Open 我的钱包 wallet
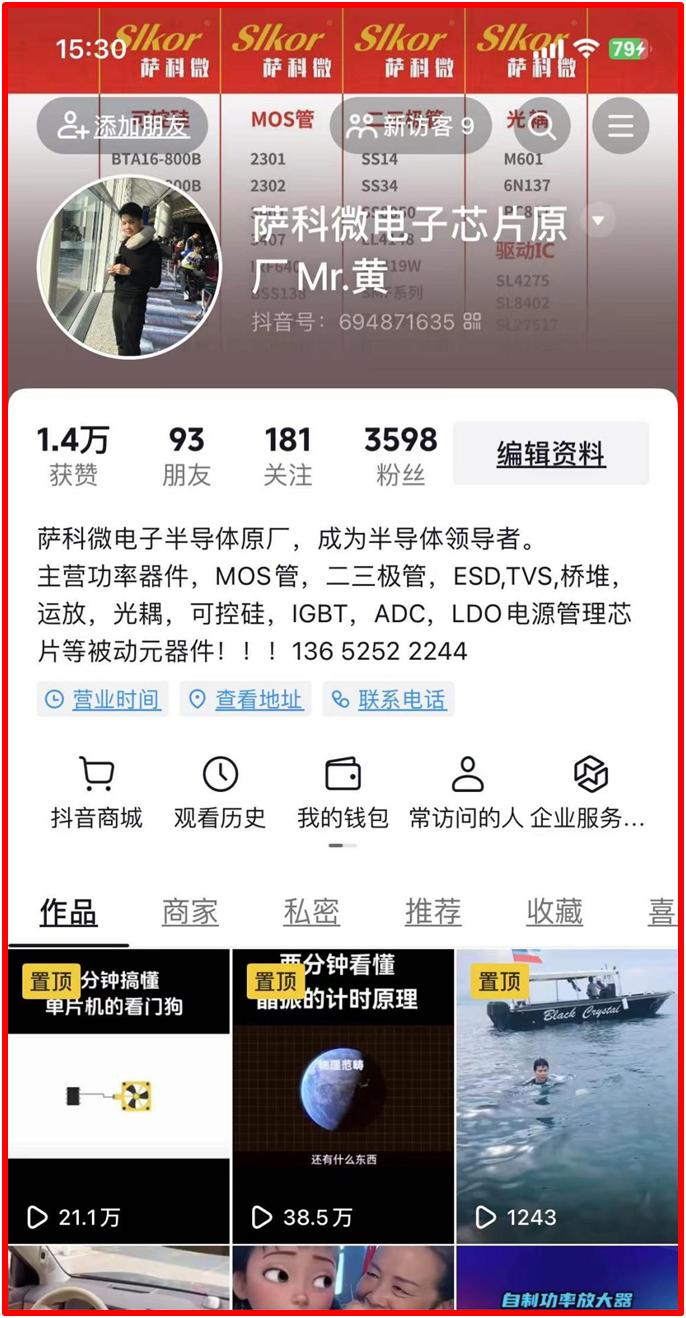This screenshot has width=686, height=1318. pyautogui.click(x=343, y=792)
